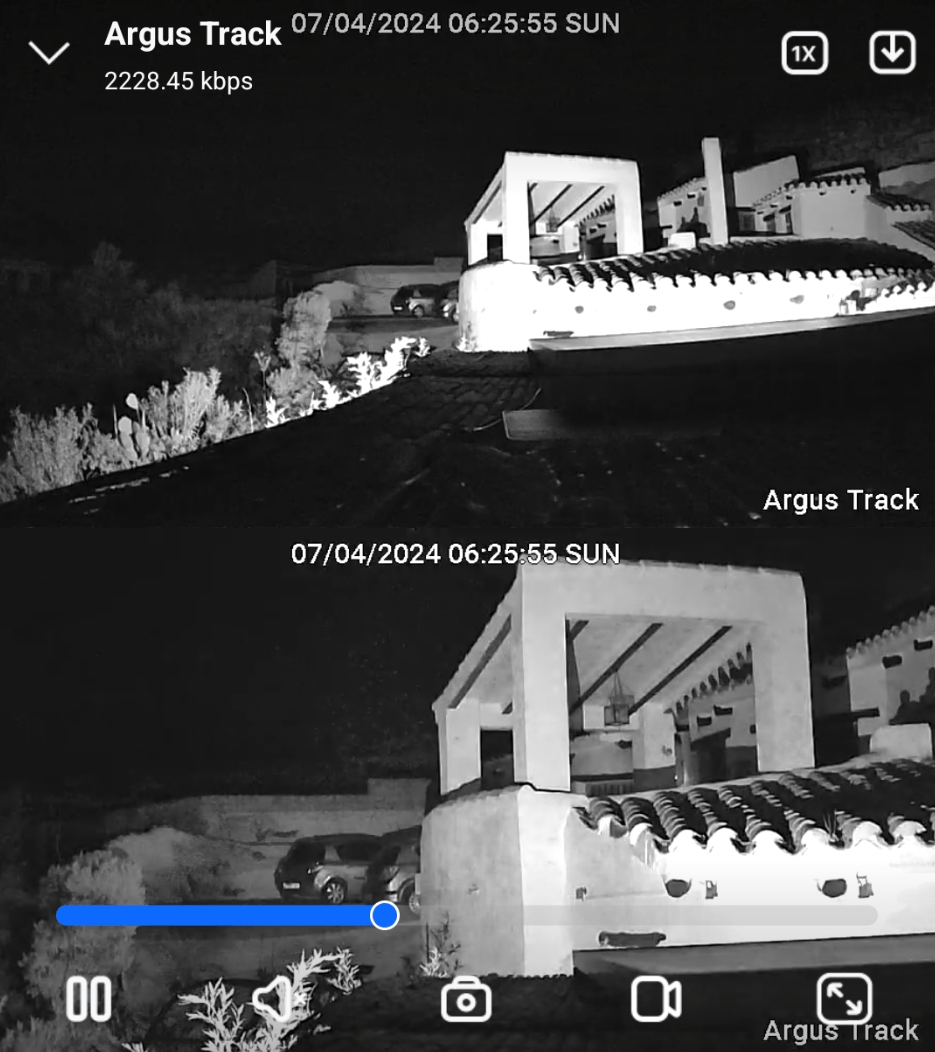Change the 1X playback speed
Viewport: 935px width, 1052px height.
pos(804,54)
